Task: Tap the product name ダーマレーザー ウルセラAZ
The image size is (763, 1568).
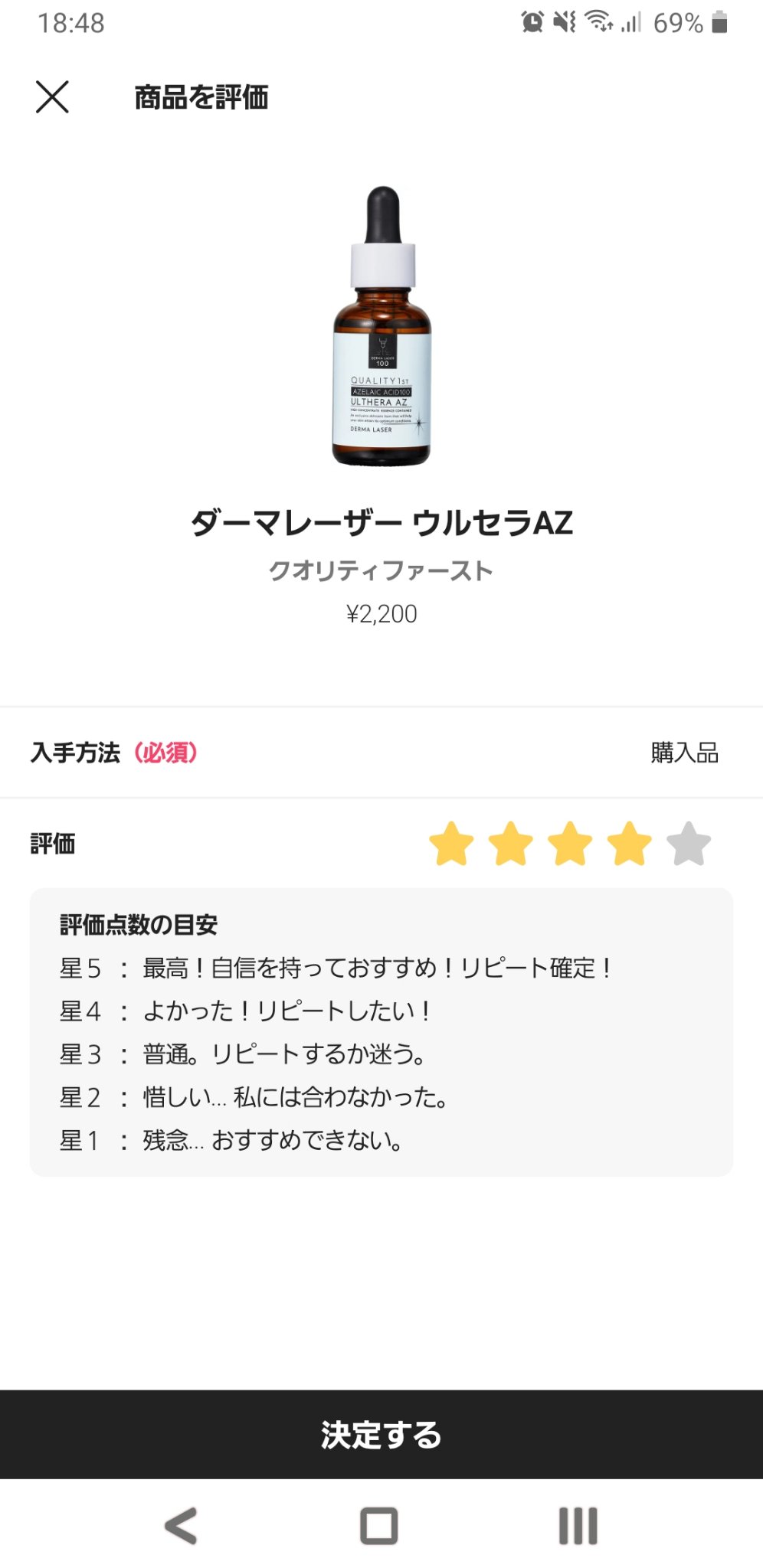Action: 381,521
